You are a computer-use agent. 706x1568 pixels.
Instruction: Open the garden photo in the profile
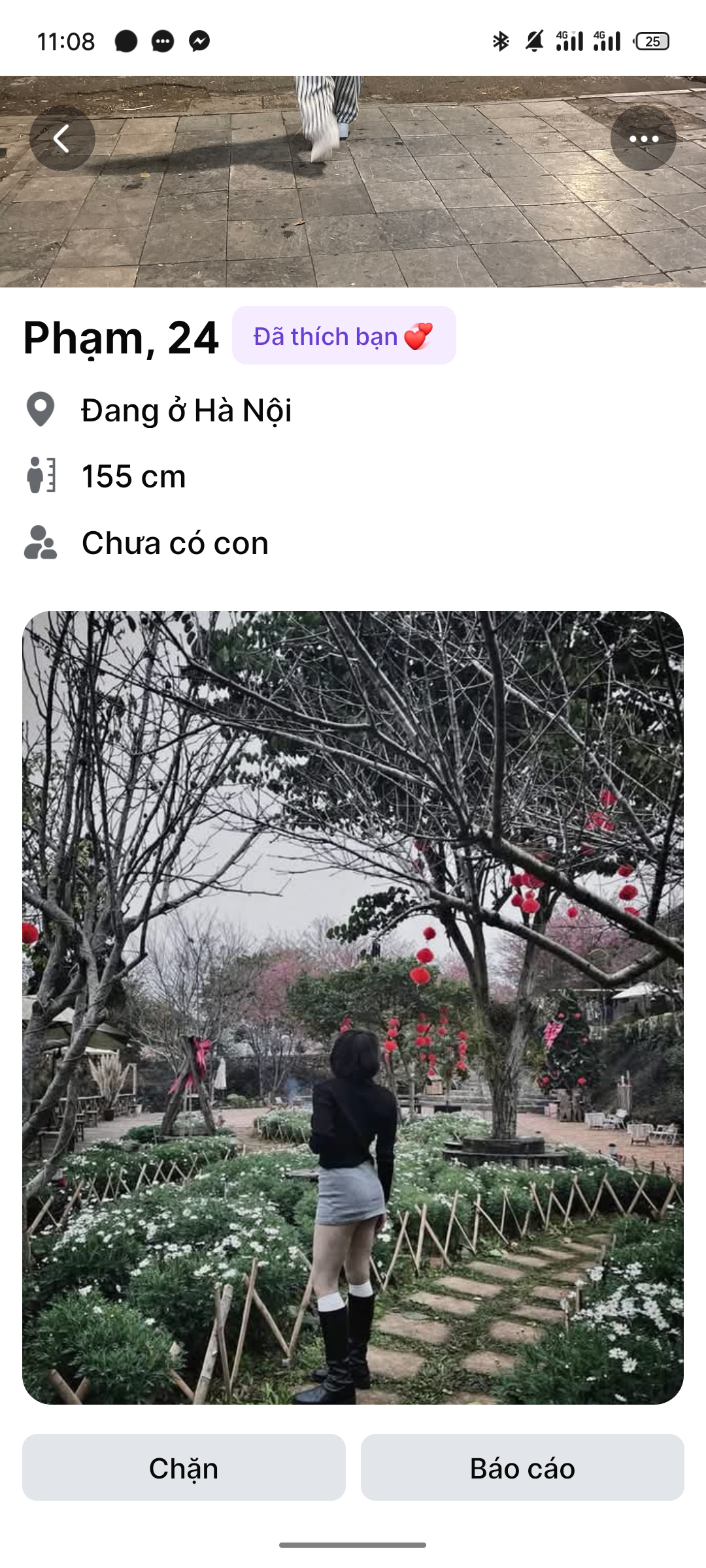tap(353, 1007)
